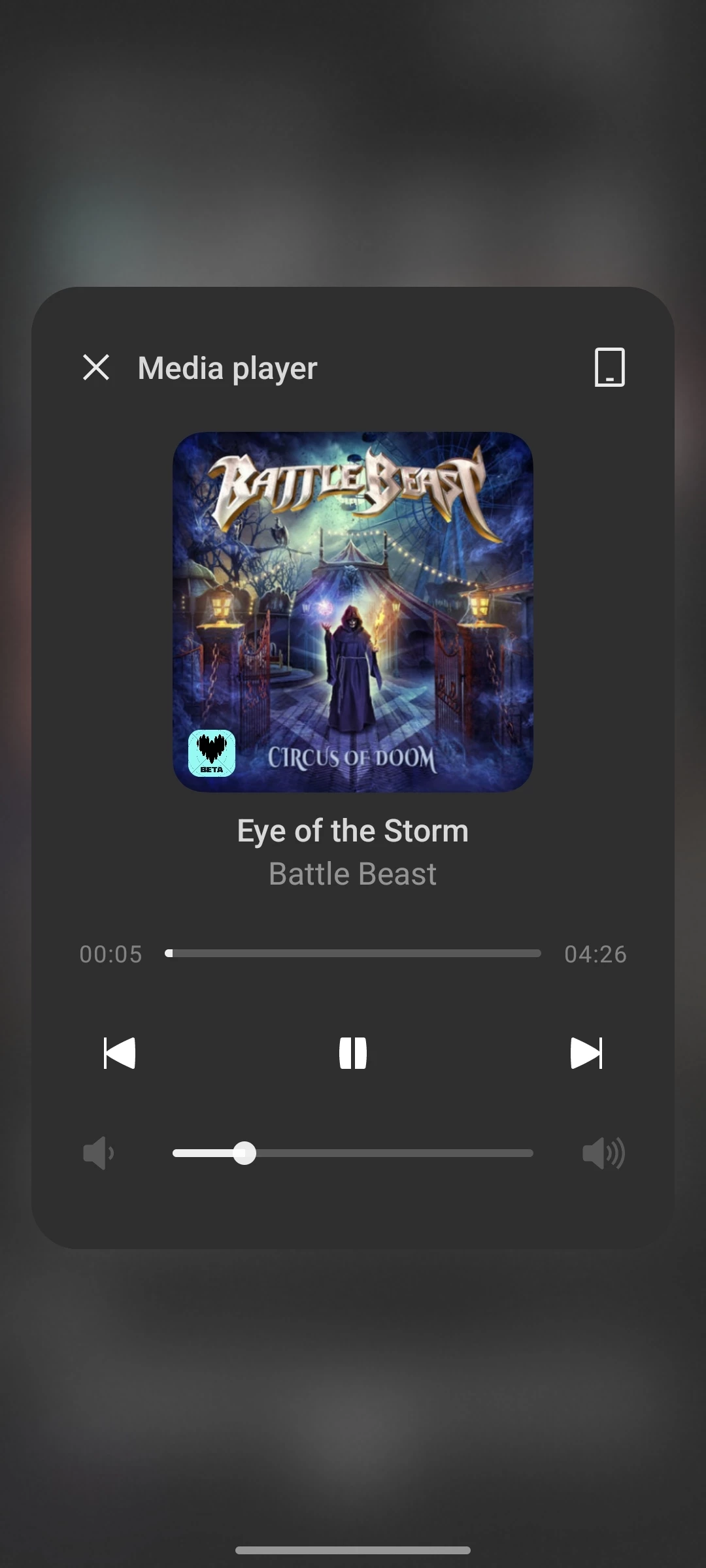
Task: Go back to previous track
Action: click(x=120, y=1053)
